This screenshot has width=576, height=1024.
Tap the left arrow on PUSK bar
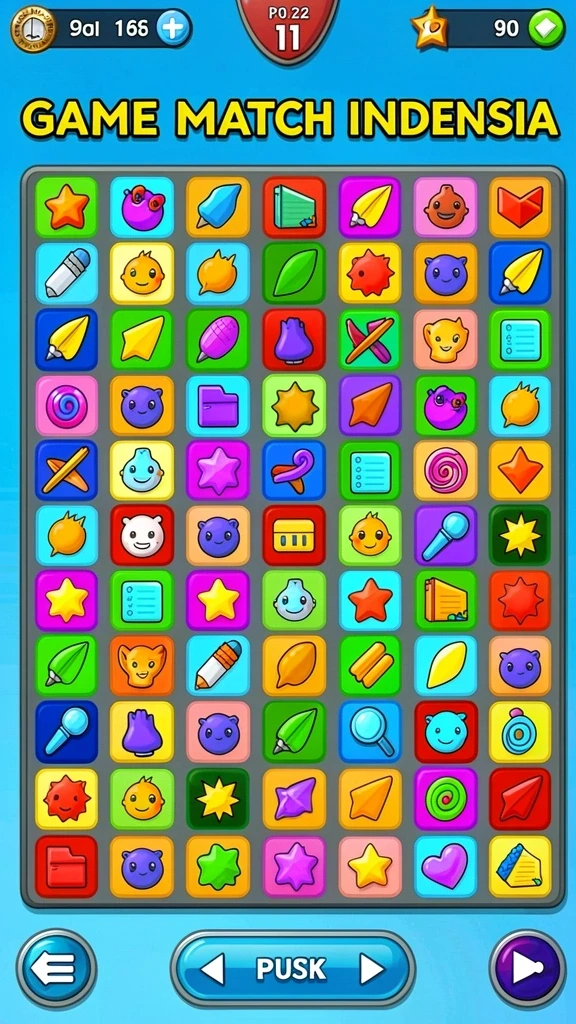213,968
